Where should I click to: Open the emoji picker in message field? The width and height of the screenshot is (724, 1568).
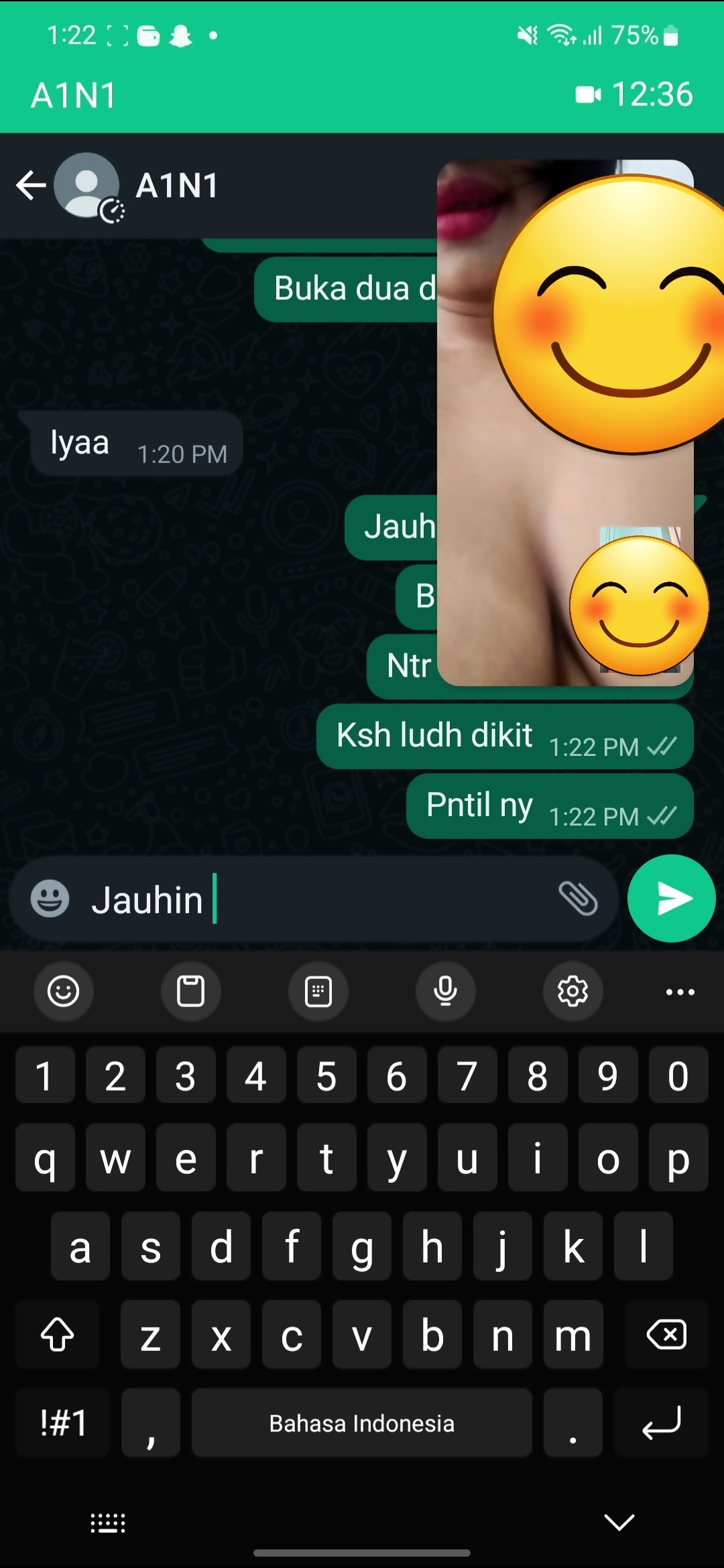pos(50,899)
